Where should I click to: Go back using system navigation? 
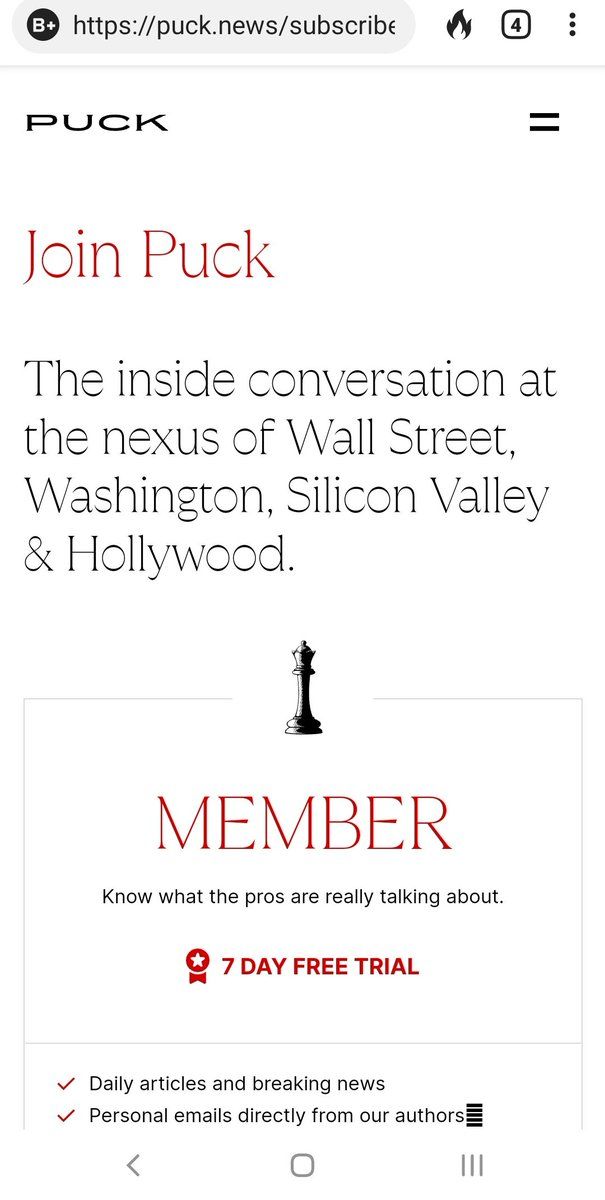click(x=133, y=1165)
